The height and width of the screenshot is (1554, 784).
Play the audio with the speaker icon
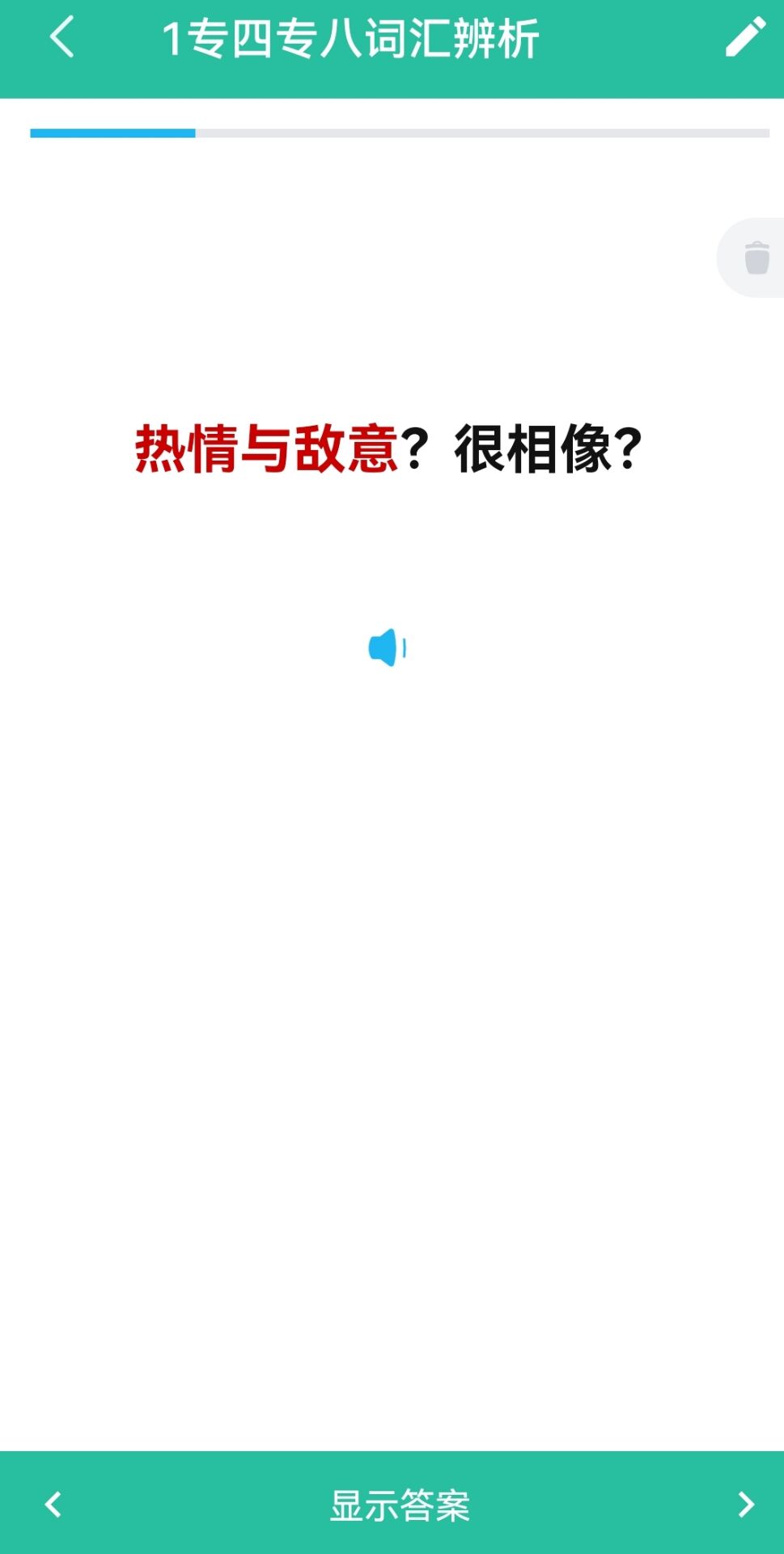(388, 647)
